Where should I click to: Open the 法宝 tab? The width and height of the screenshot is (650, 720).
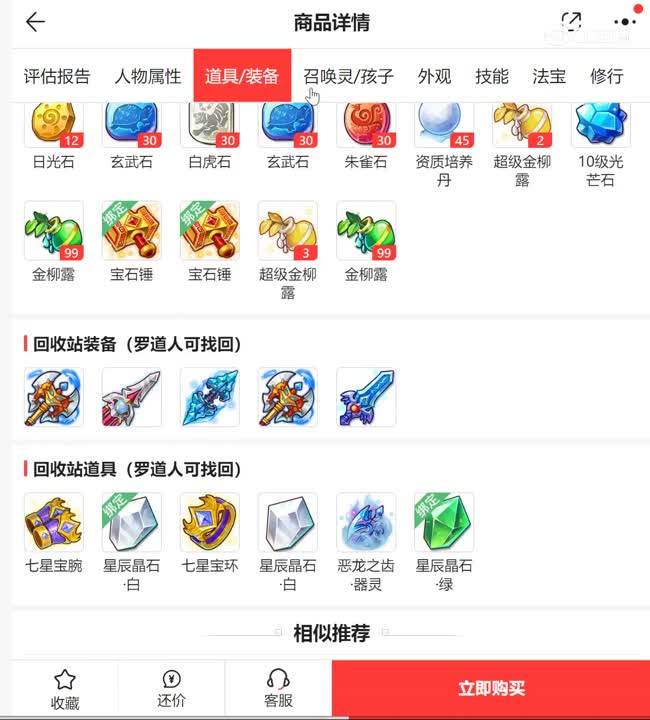pyautogui.click(x=549, y=76)
